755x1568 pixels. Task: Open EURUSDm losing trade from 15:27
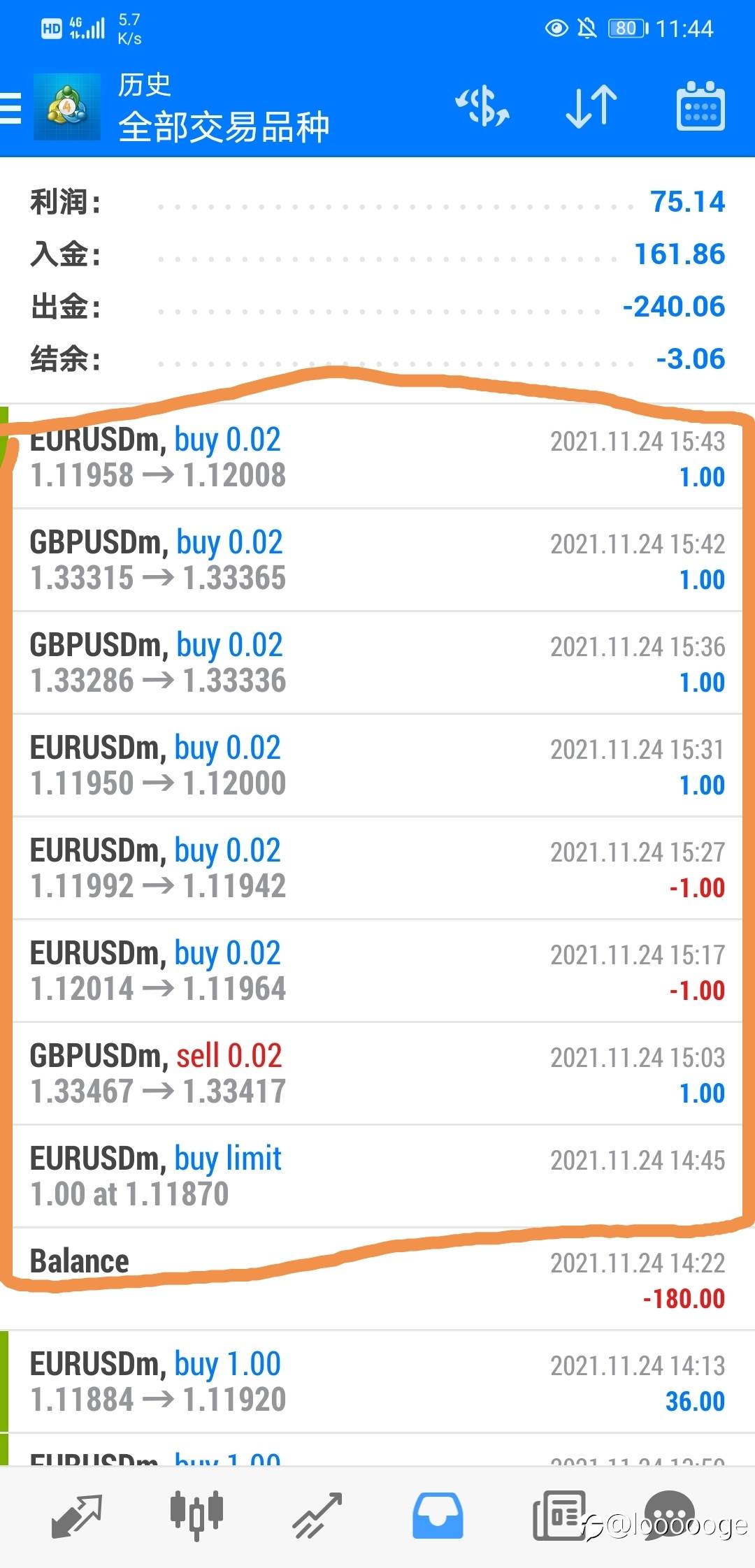(377, 868)
